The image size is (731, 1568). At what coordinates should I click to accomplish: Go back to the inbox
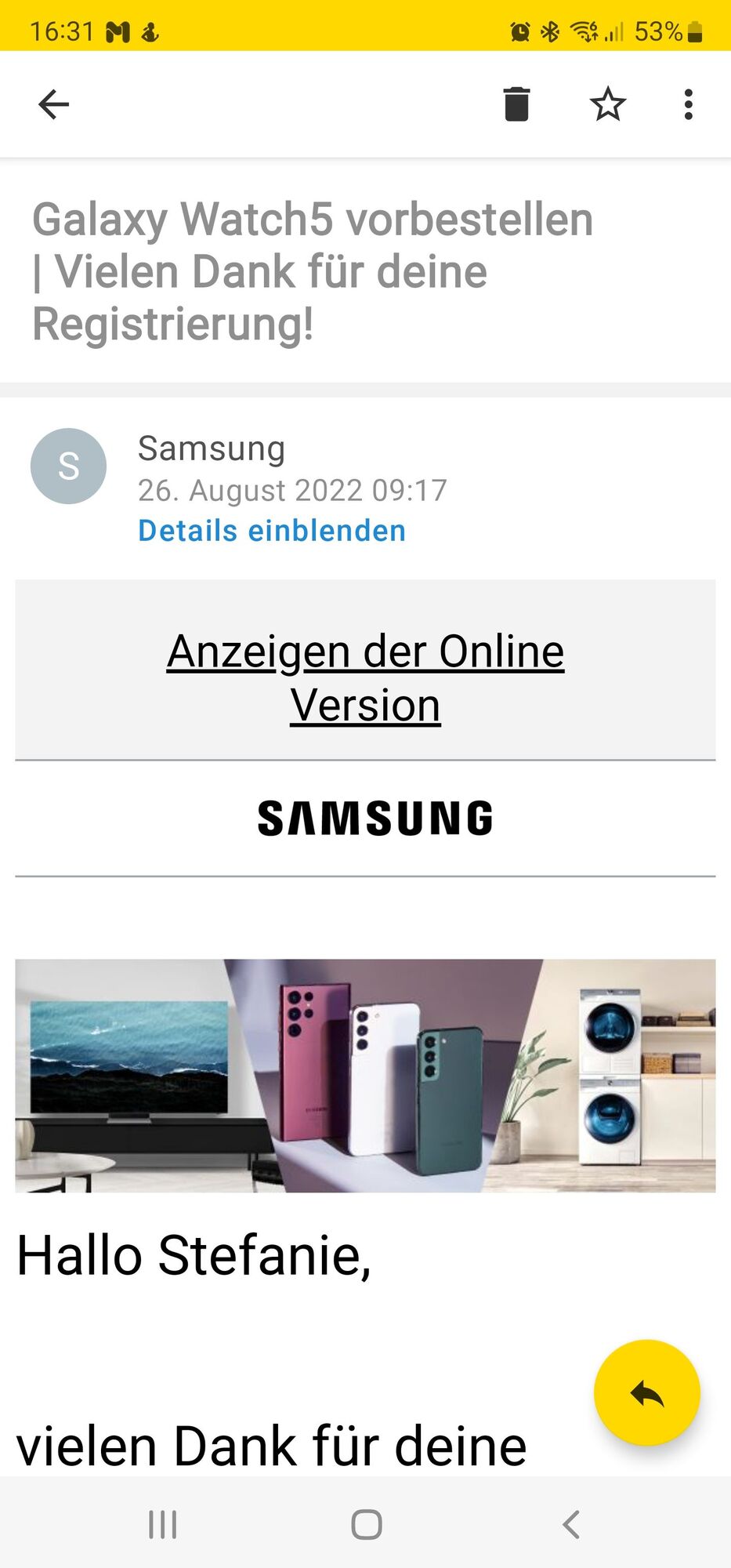(x=53, y=104)
